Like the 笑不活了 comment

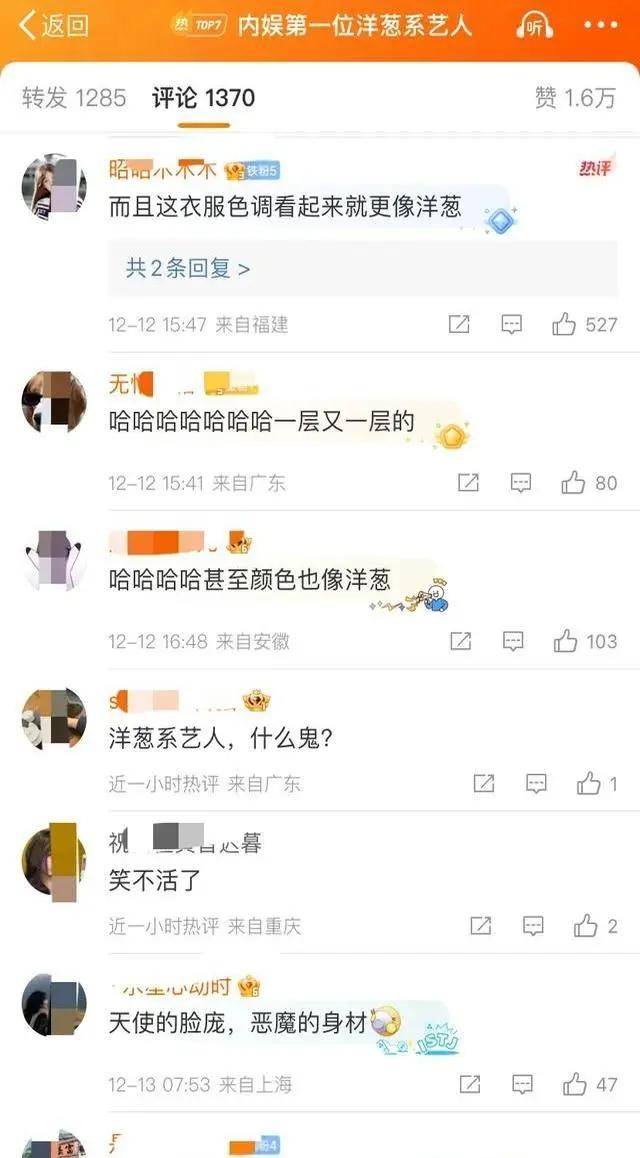586,926
